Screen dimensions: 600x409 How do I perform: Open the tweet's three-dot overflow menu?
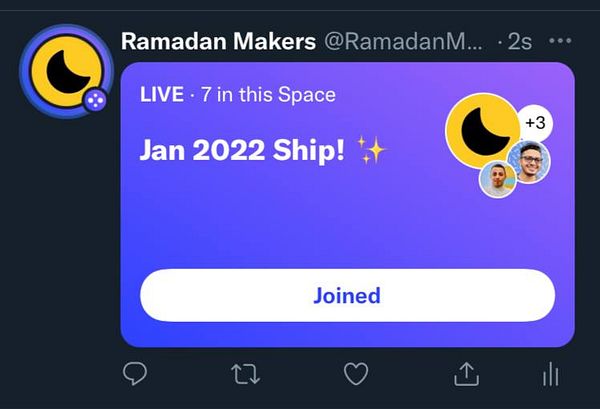[x=560, y=41]
